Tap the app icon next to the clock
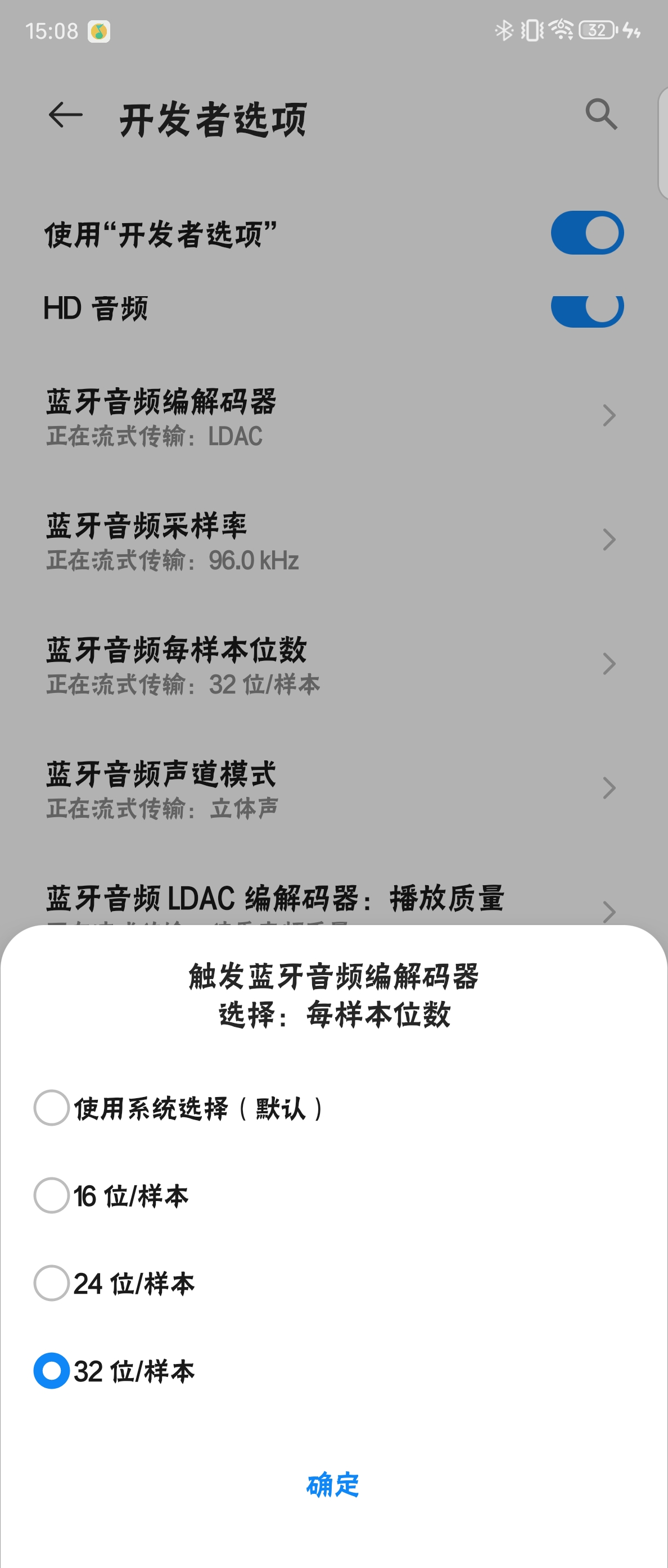The width and height of the screenshot is (668, 1568). click(98, 31)
